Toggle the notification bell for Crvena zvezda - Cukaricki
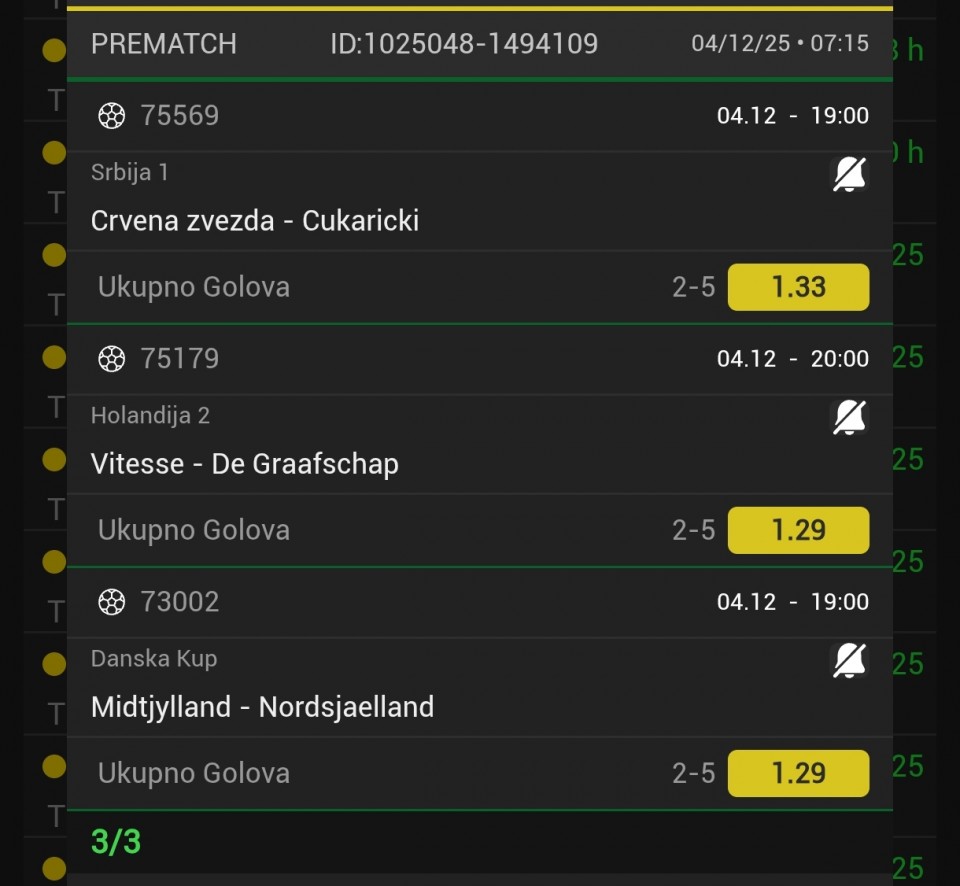 (849, 175)
